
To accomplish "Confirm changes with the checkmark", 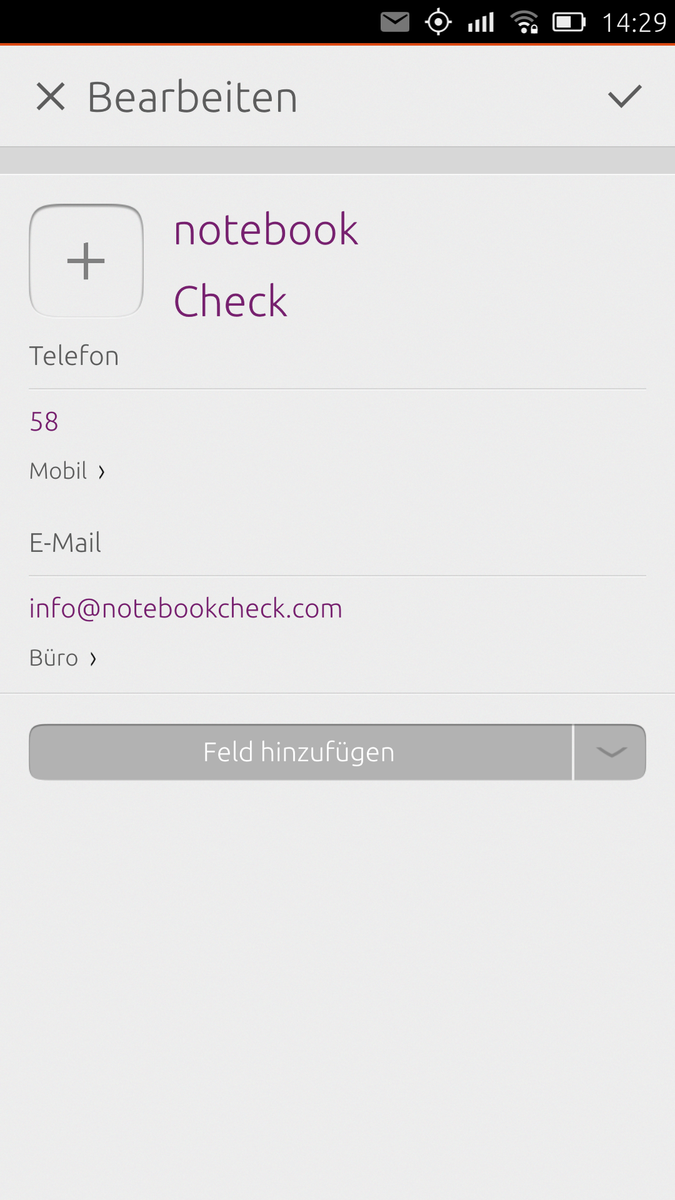I will tap(625, 96).
